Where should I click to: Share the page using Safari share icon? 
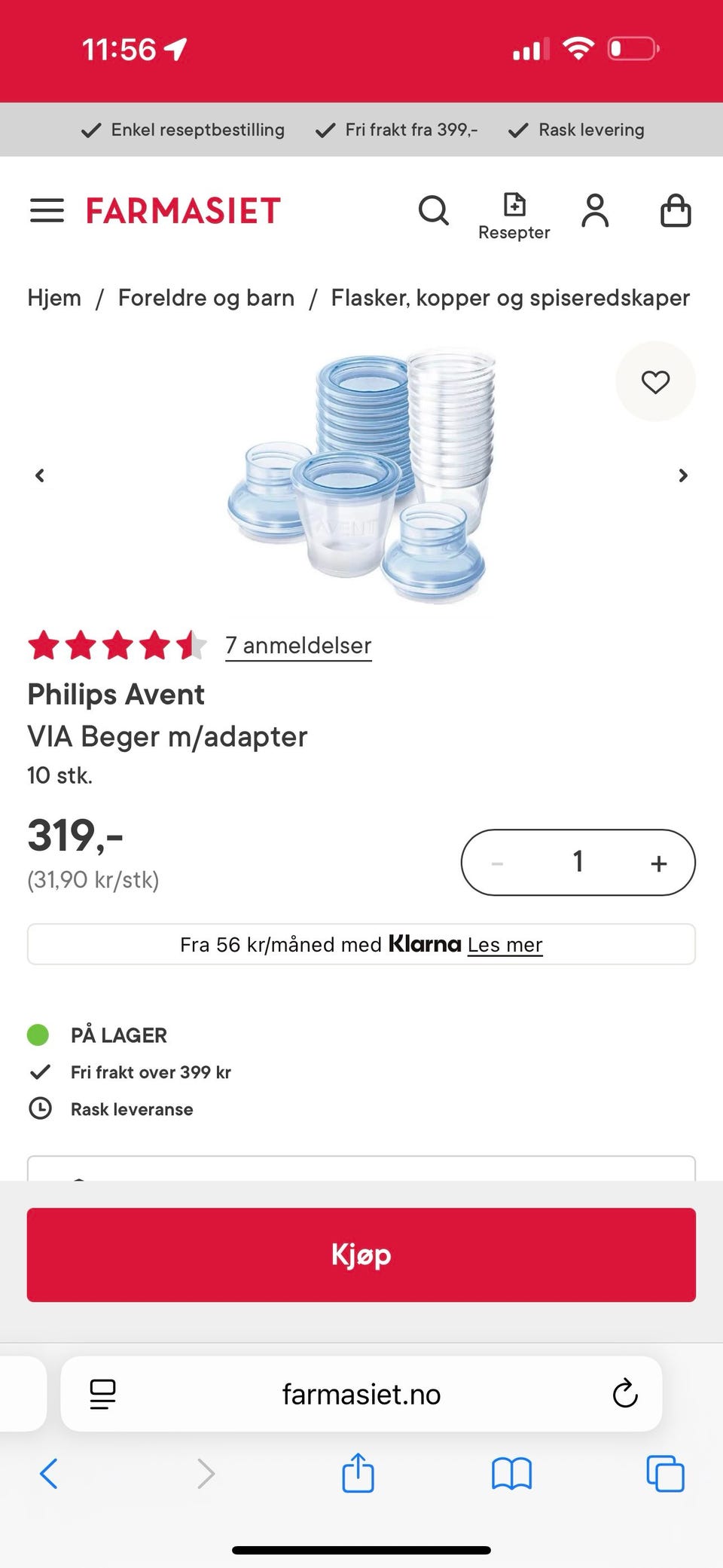(x=359, y=1473)
